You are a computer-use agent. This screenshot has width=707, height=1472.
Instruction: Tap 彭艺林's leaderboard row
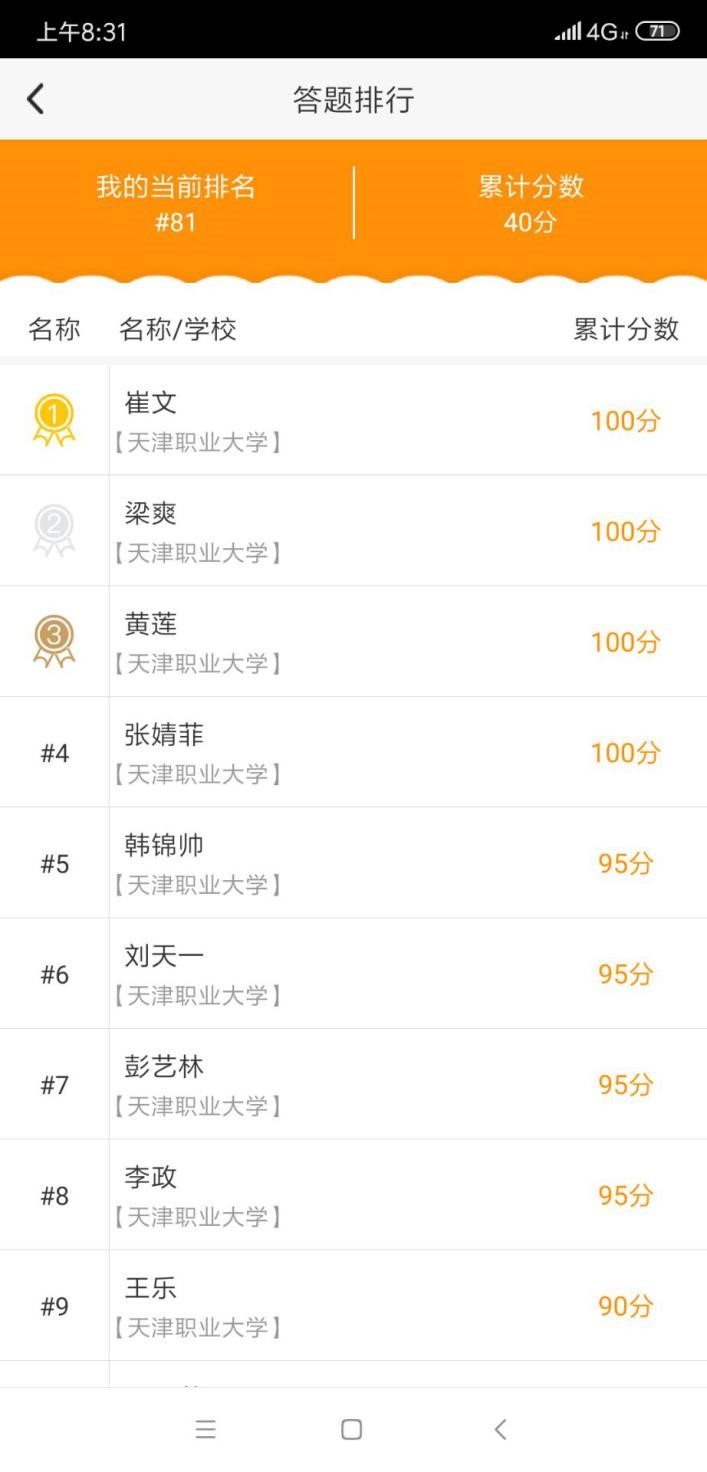point(353,1084)
